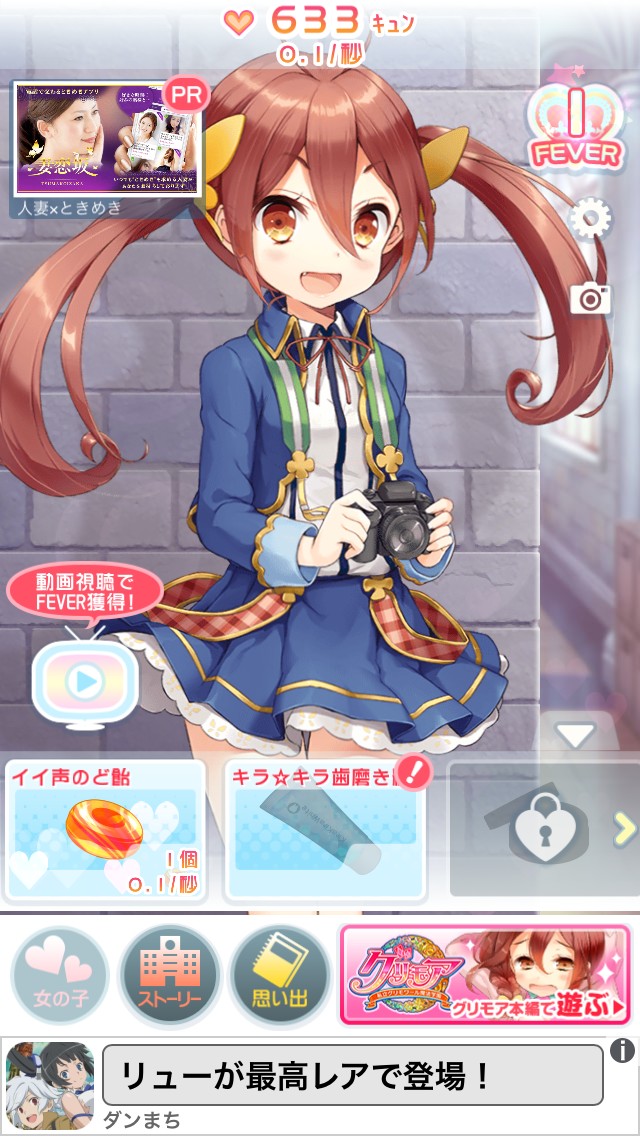Open the 思い出 memories section
Screen dimensions: 640x1136
click(279, 975)
